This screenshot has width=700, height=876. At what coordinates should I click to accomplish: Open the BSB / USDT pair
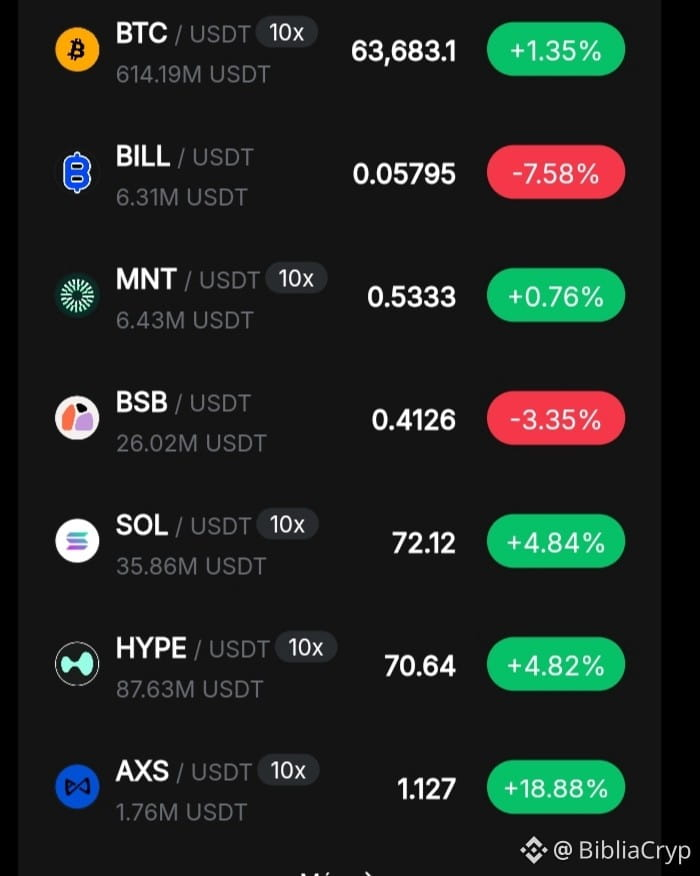(340, 418)
